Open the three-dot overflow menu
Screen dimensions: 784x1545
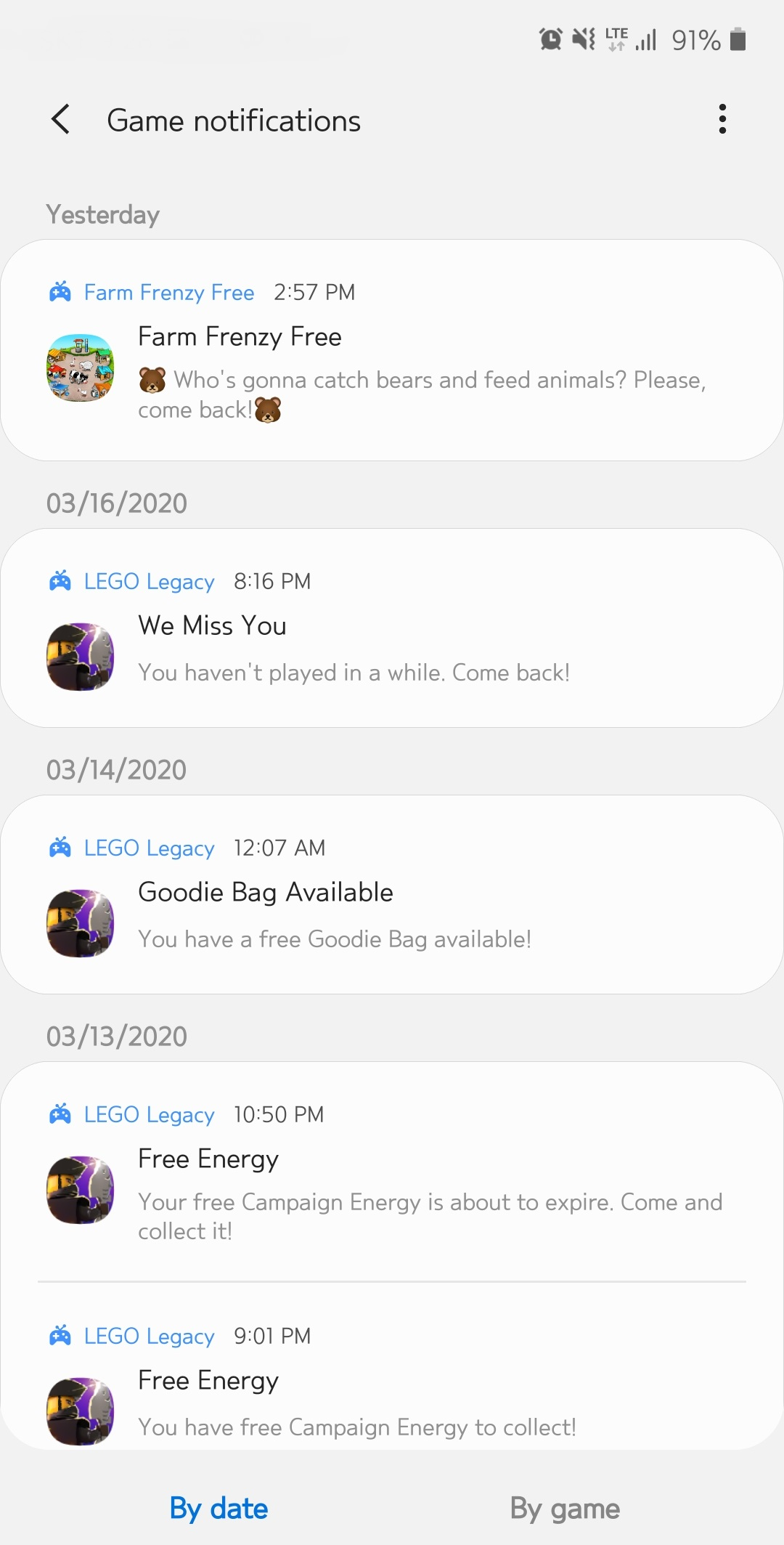[x=722, y=119]
